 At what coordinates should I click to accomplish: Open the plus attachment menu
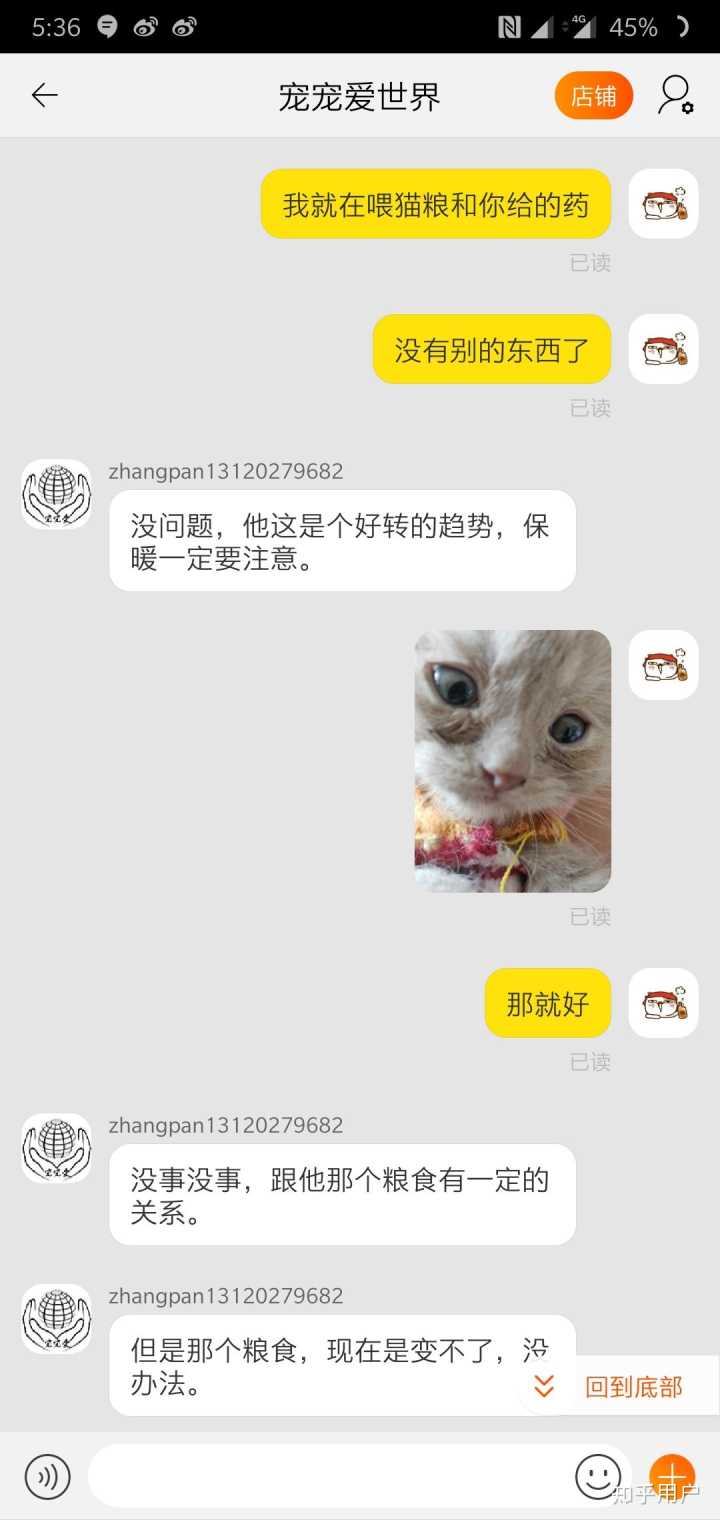point(672,1476)
